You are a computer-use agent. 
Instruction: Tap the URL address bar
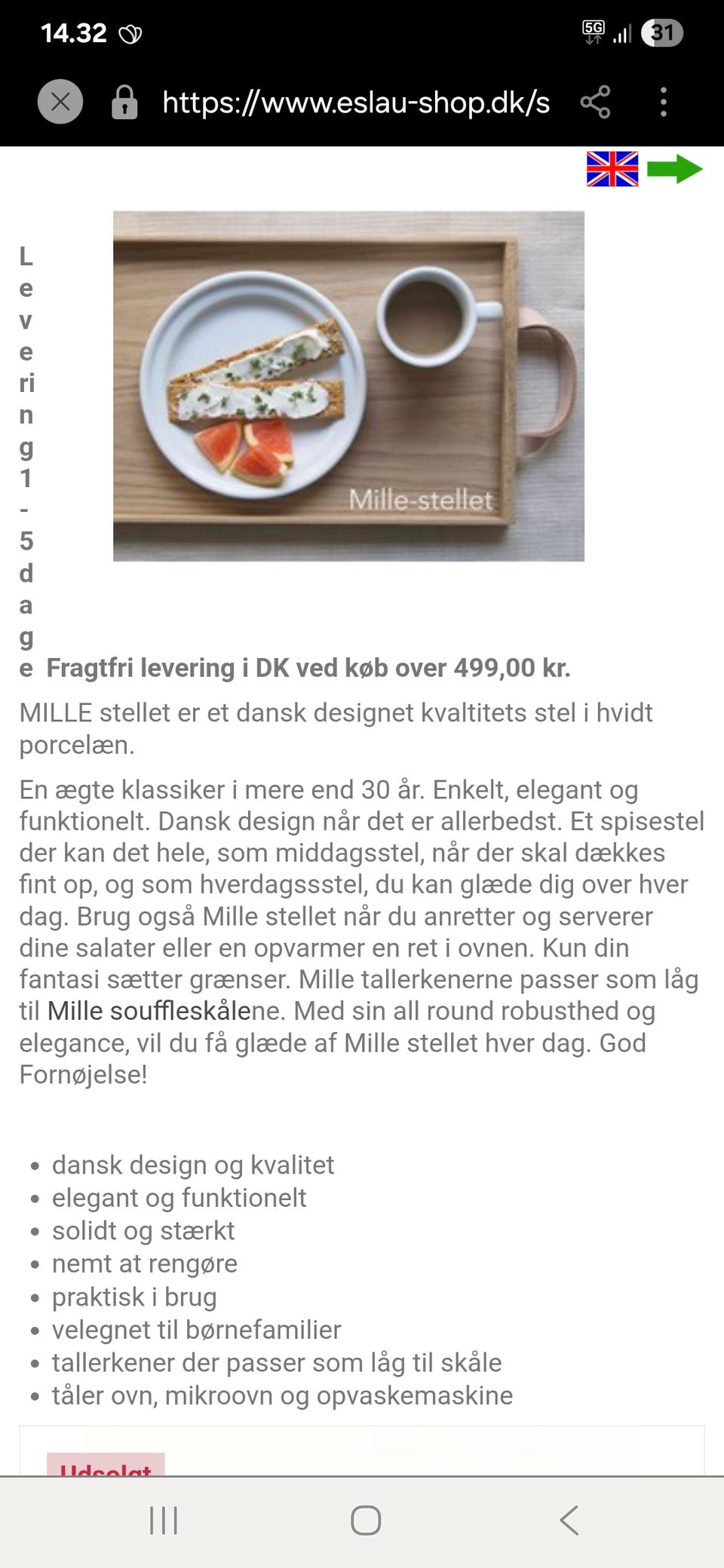click(356, 102)
